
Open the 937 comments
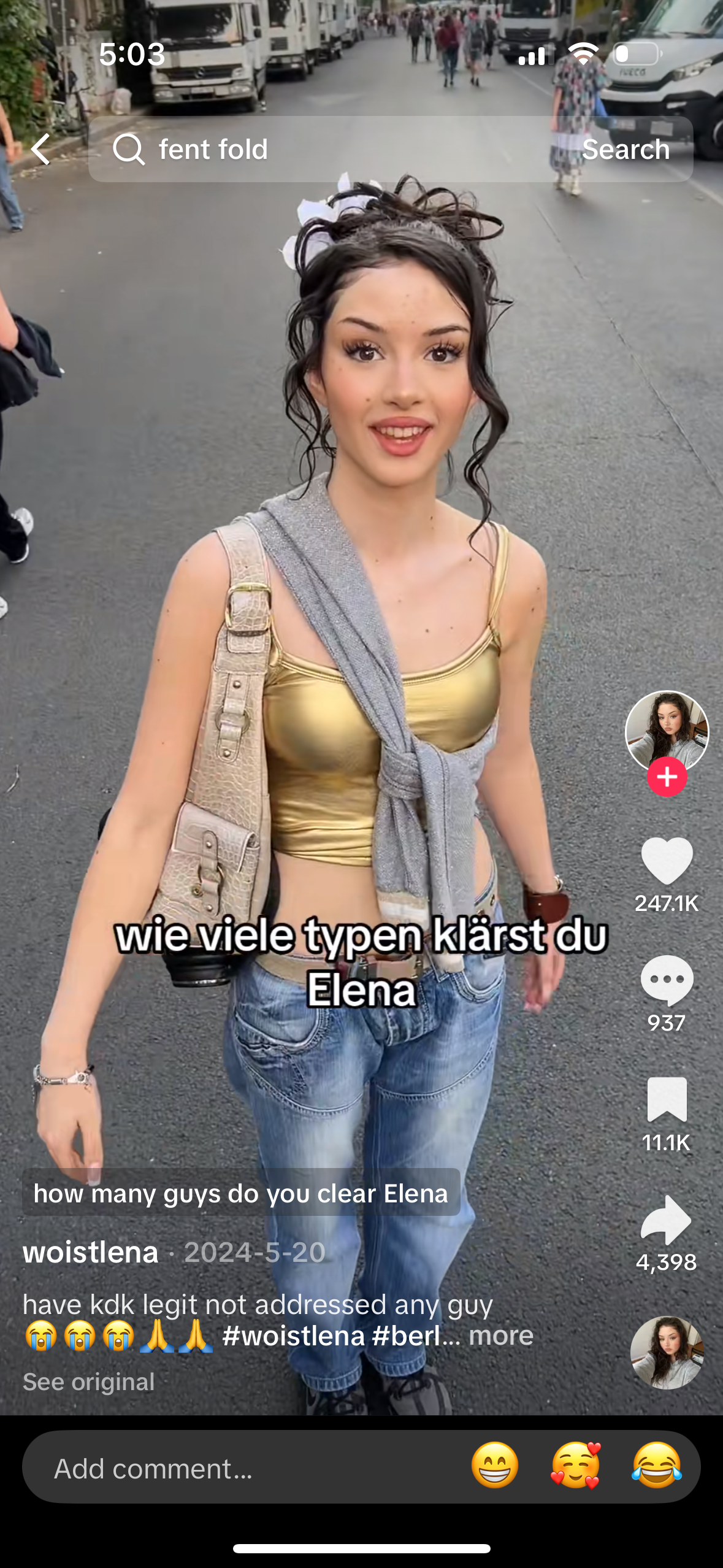pos(667,980)
